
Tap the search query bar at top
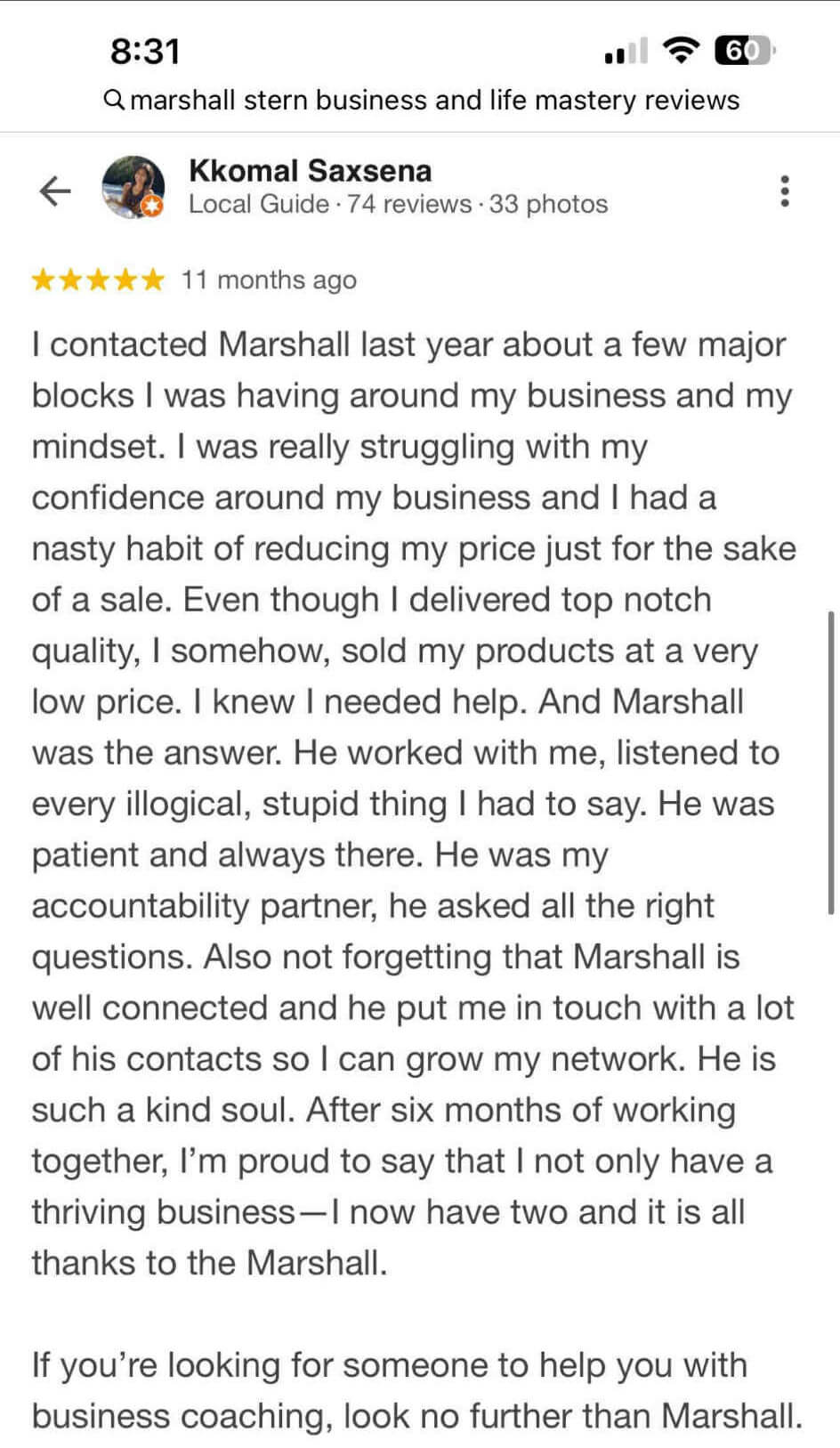coord(421,100)
